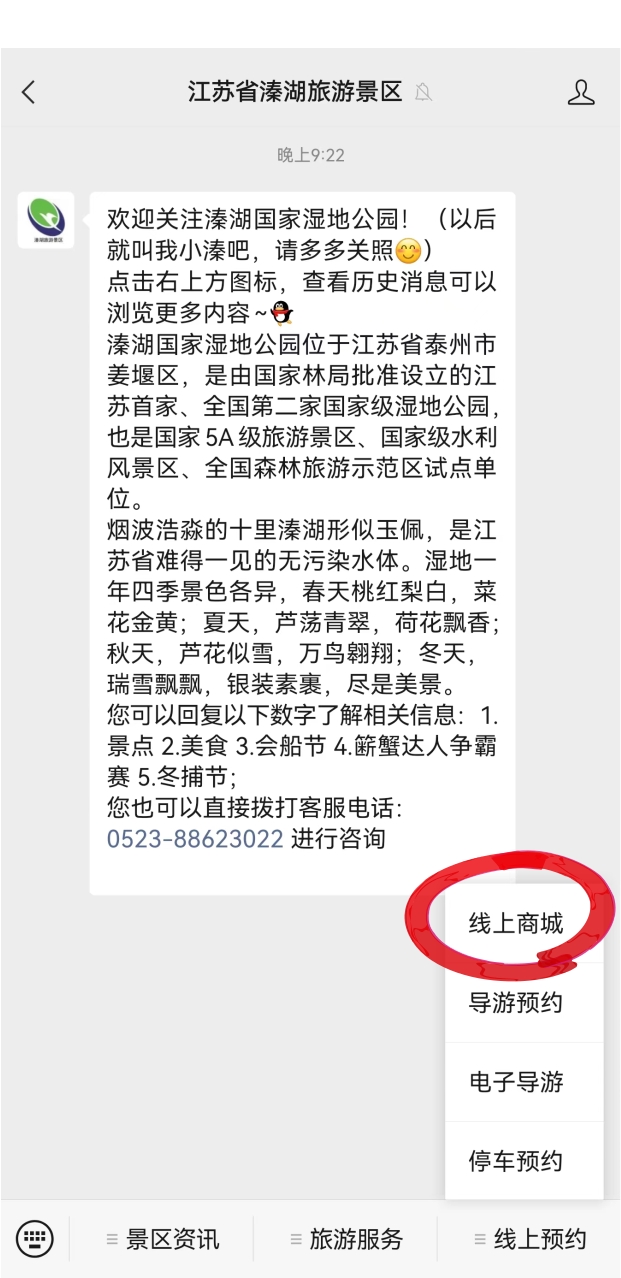The image size is (621, 1278).
Task: Open 电子导游 from the menu
Action: pos(516,1082)
